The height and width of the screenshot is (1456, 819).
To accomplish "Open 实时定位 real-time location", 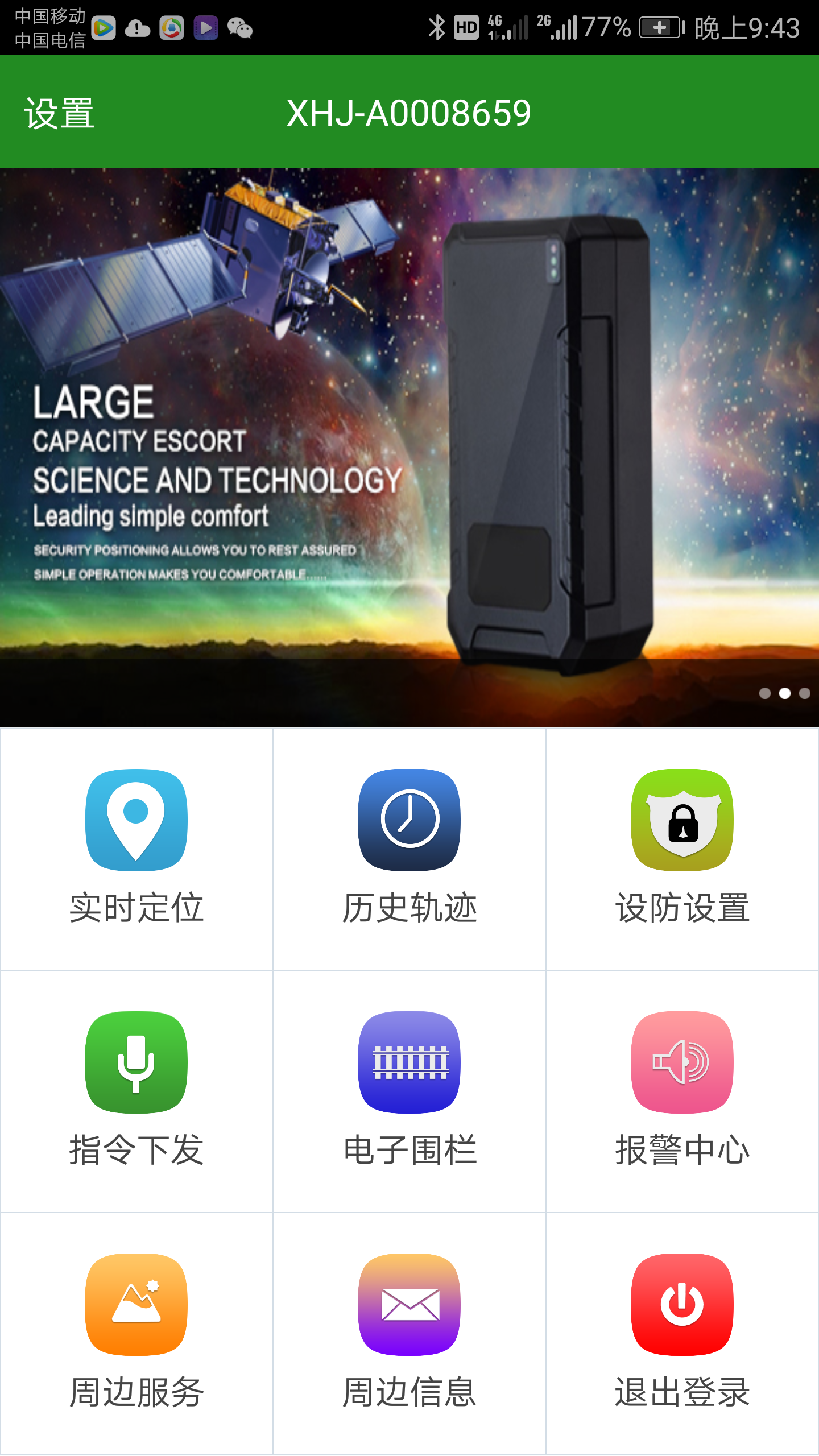I will [x=136, y=847].
